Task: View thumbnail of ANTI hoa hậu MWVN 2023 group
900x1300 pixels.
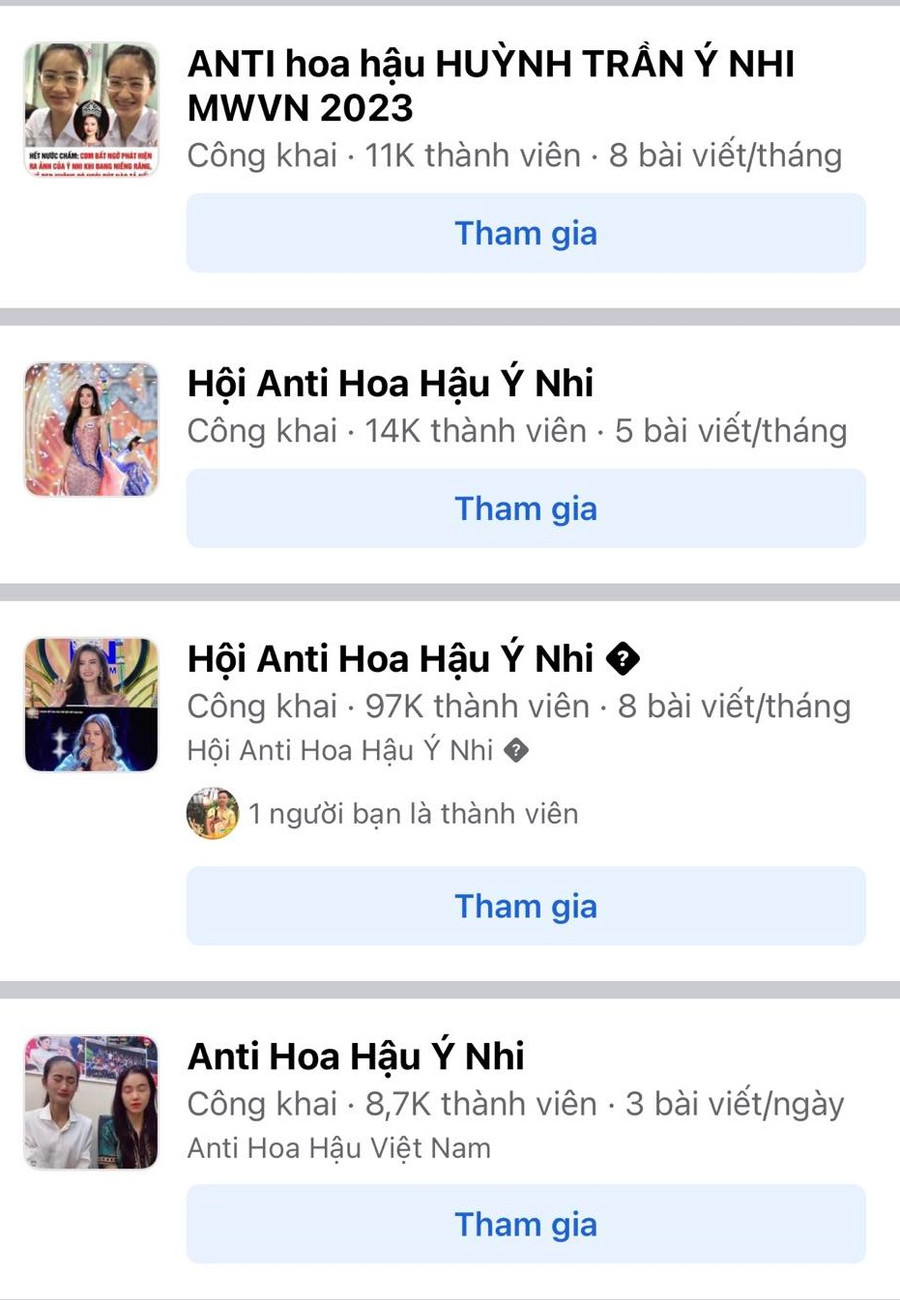Action: point(92,109)
